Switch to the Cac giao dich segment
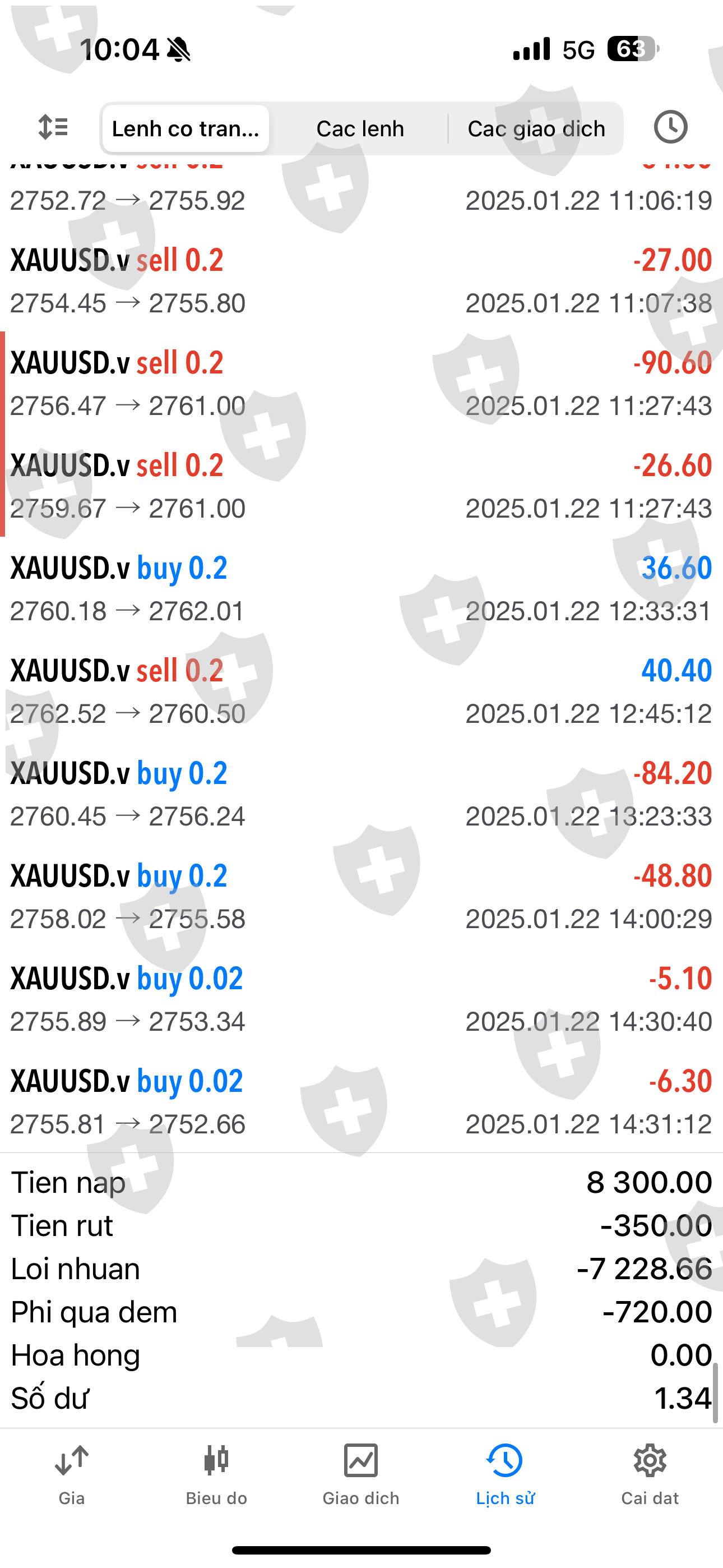Screen dimensions: 723x1568 (536, 128)
